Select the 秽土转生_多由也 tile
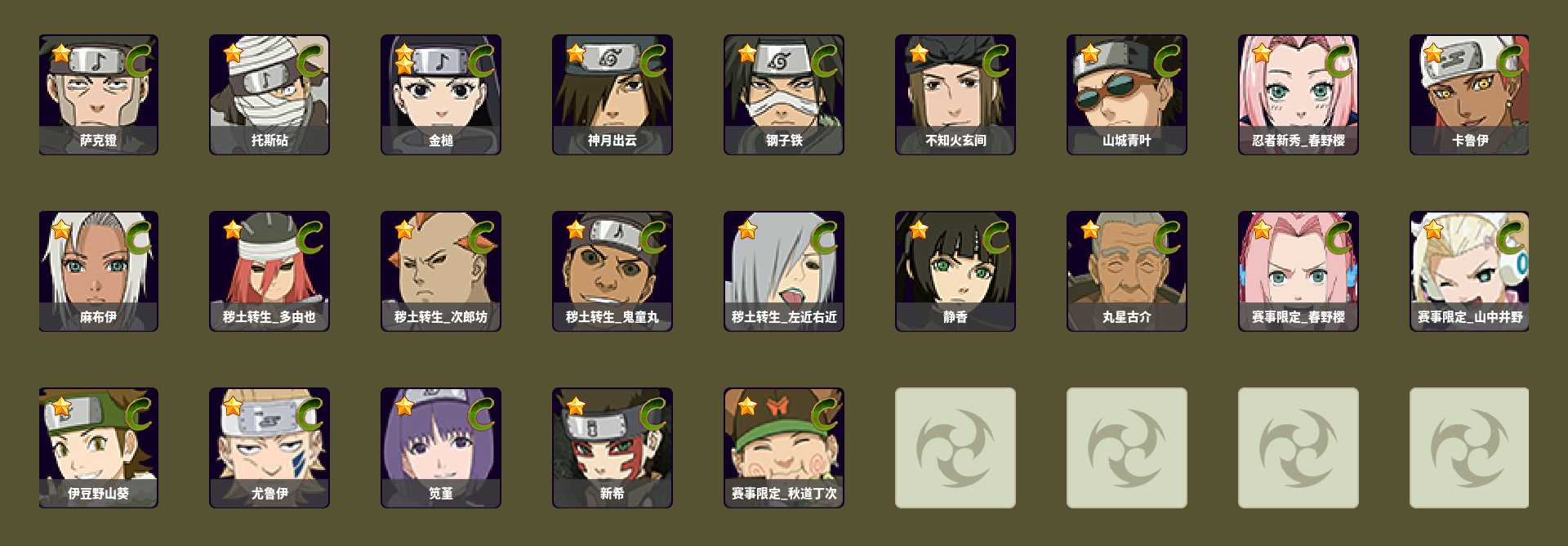The height and width of the screenshot is (546, 1568). pos(269,271)
